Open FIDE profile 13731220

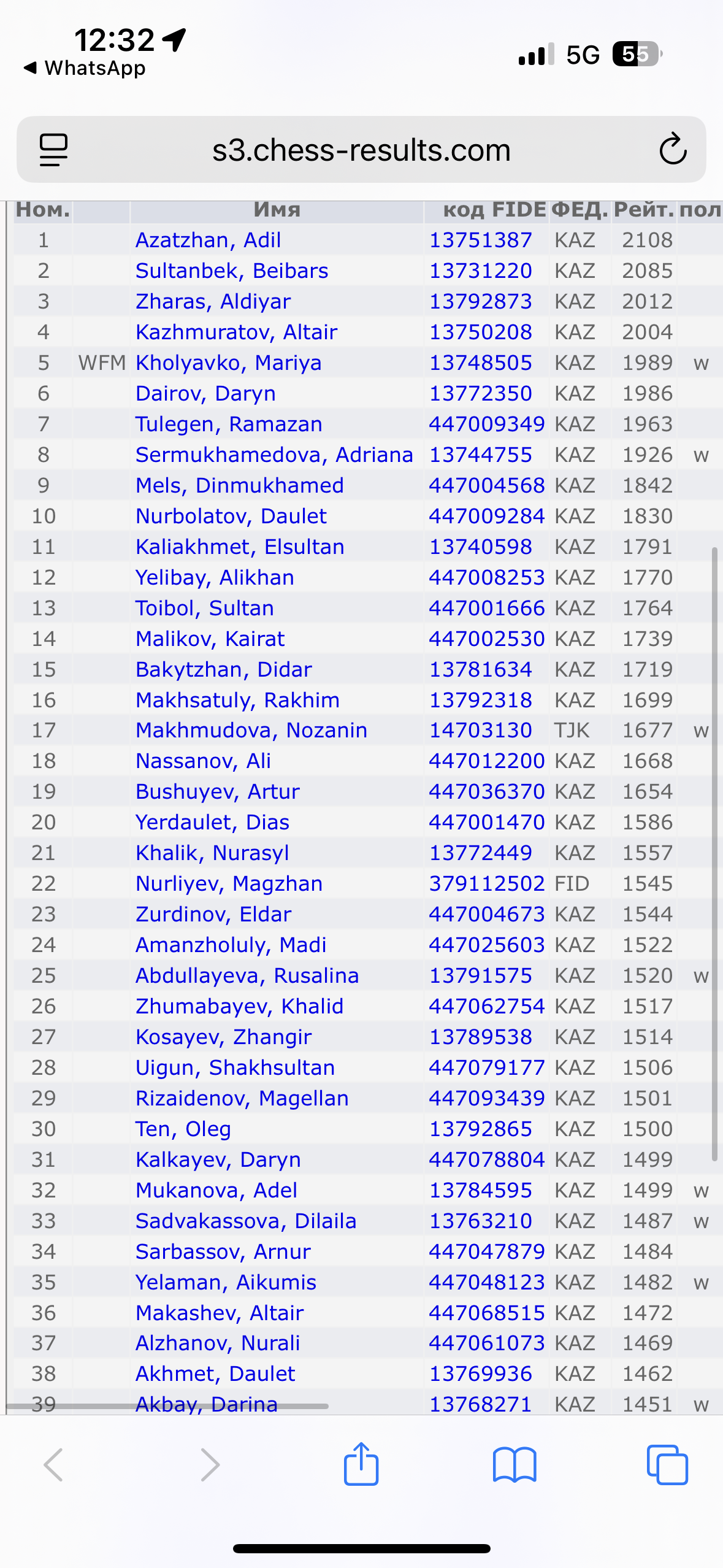[x=480, y=271]
